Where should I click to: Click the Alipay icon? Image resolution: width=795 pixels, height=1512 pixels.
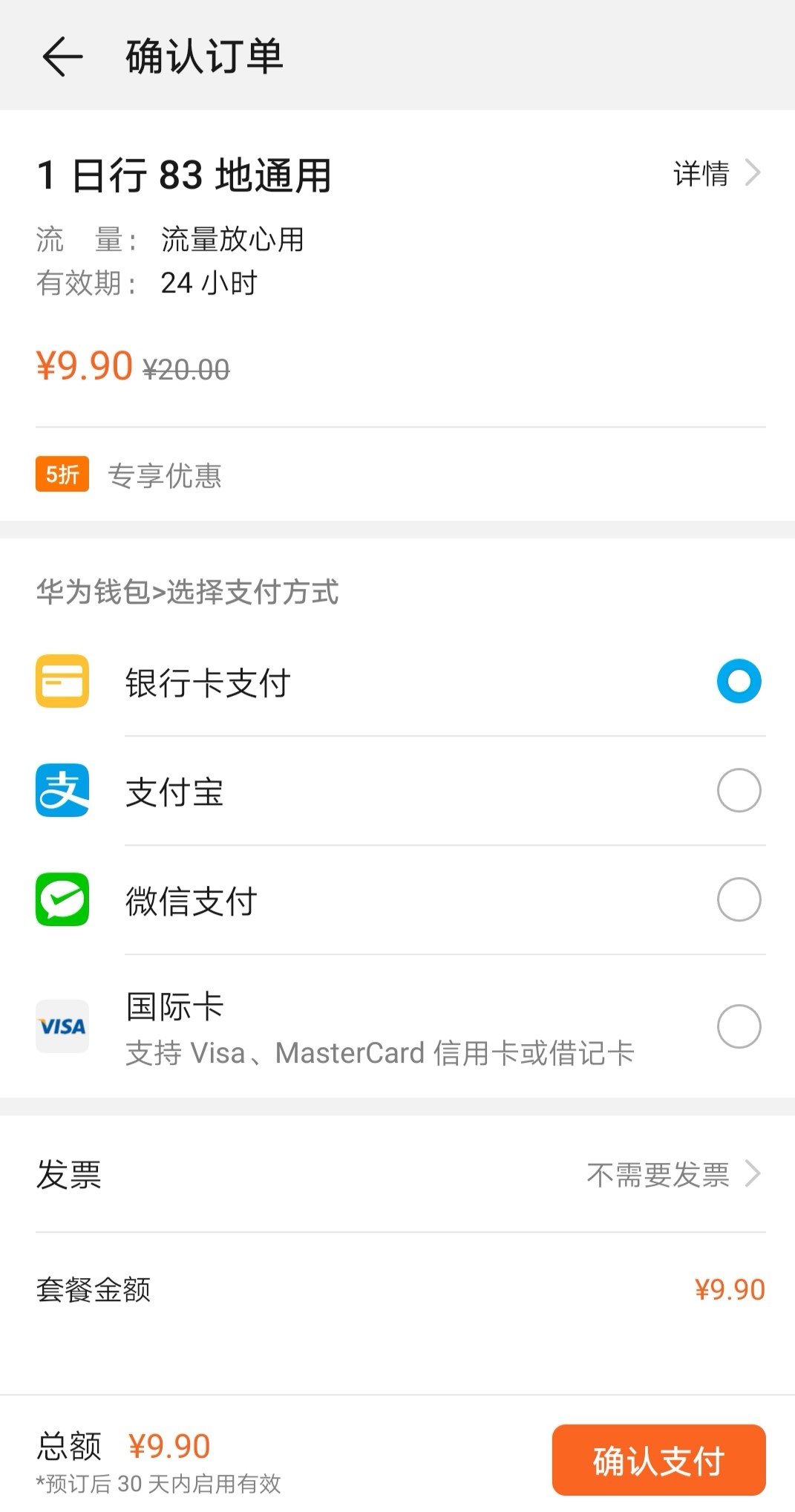(62, 790)
